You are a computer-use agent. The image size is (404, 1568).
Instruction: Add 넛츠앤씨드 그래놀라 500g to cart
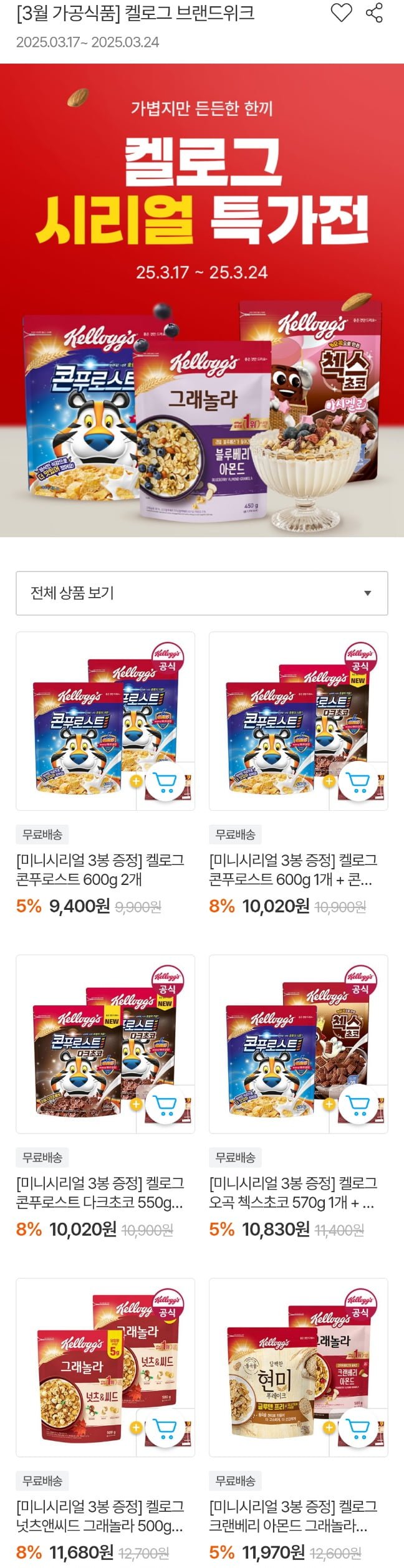click(x=165, y=1428)
